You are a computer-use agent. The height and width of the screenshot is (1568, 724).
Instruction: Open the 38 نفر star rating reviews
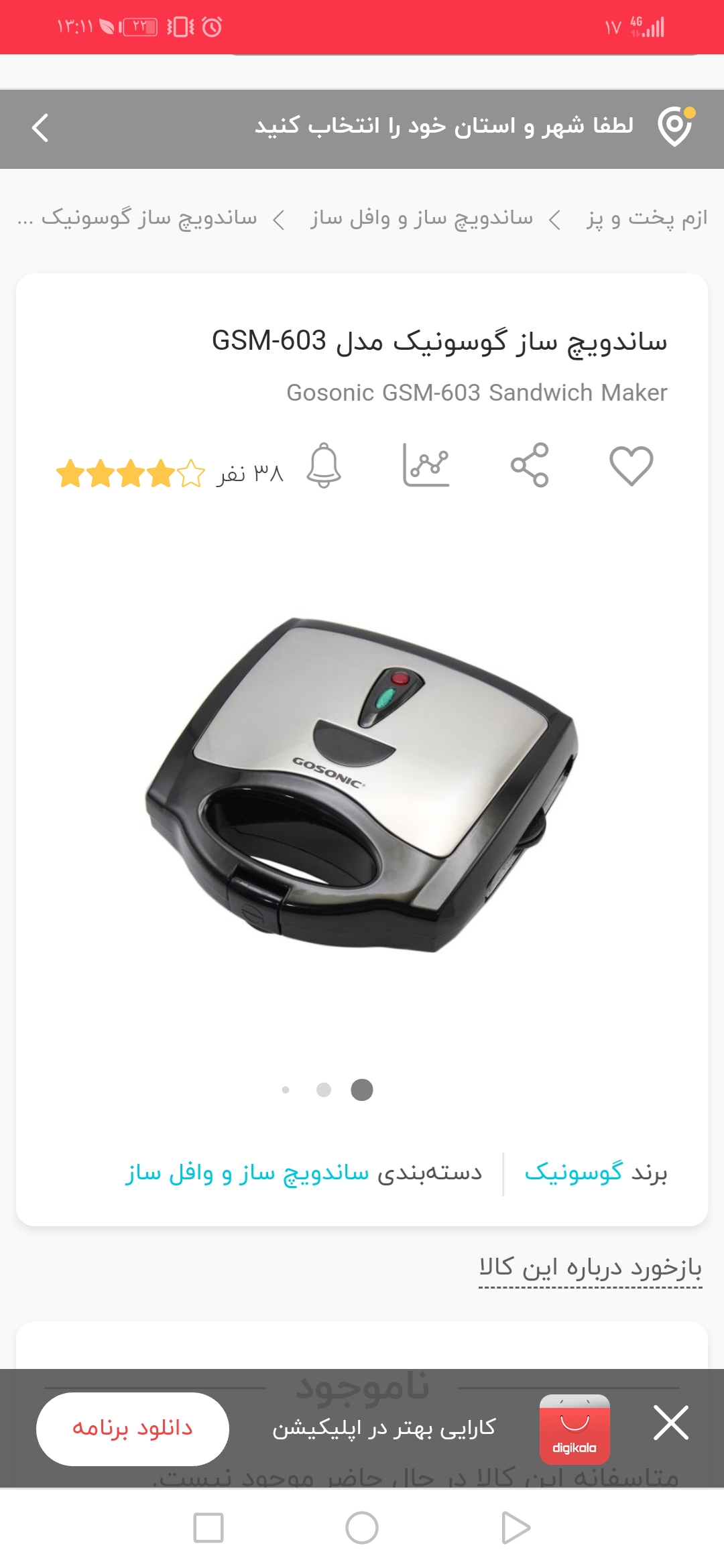point(171,474)
